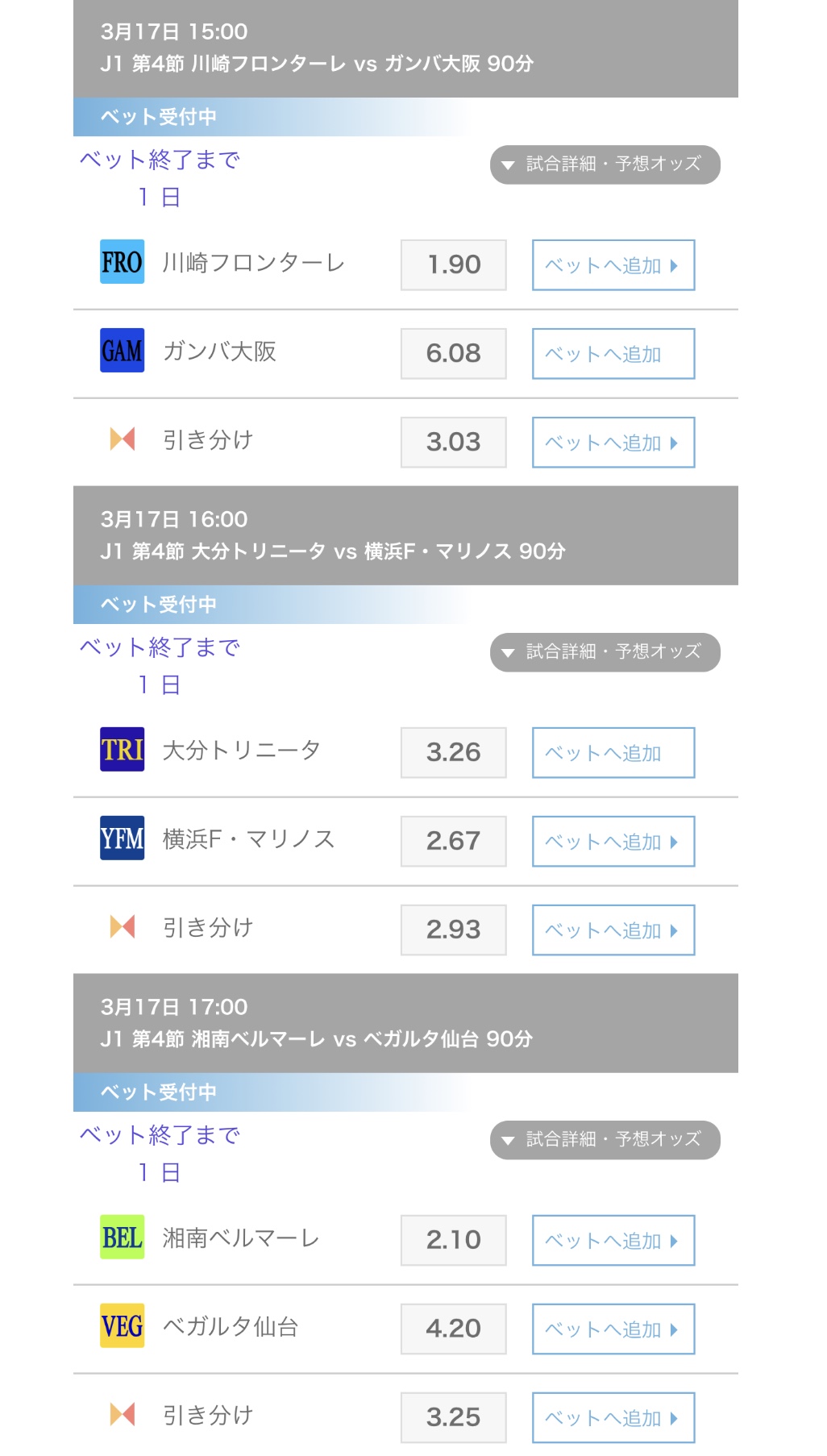Add 湘南ベルマーレ to the bet
827x1456 pixels.
(613, 1240)
